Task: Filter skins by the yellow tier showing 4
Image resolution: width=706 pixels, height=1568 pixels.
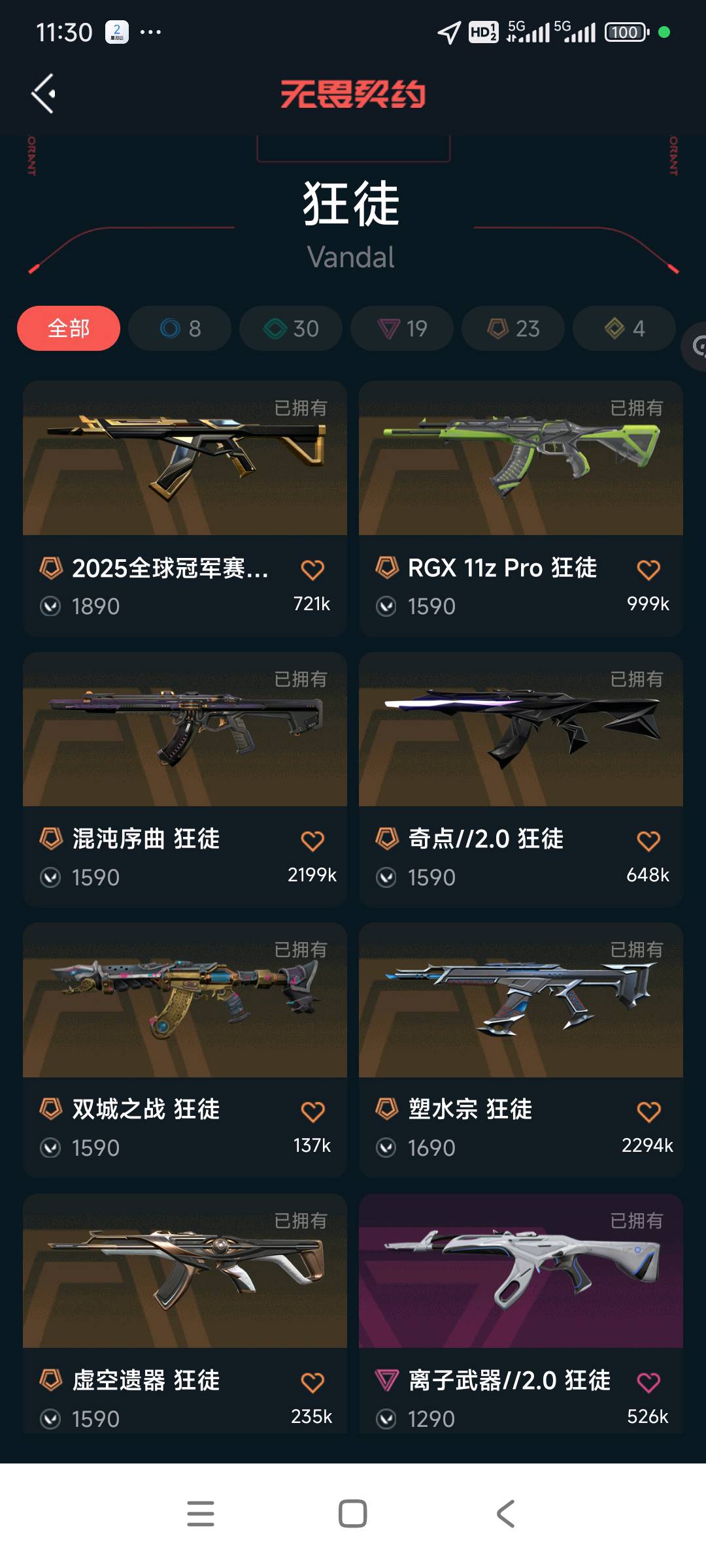Action: (624, 328)
